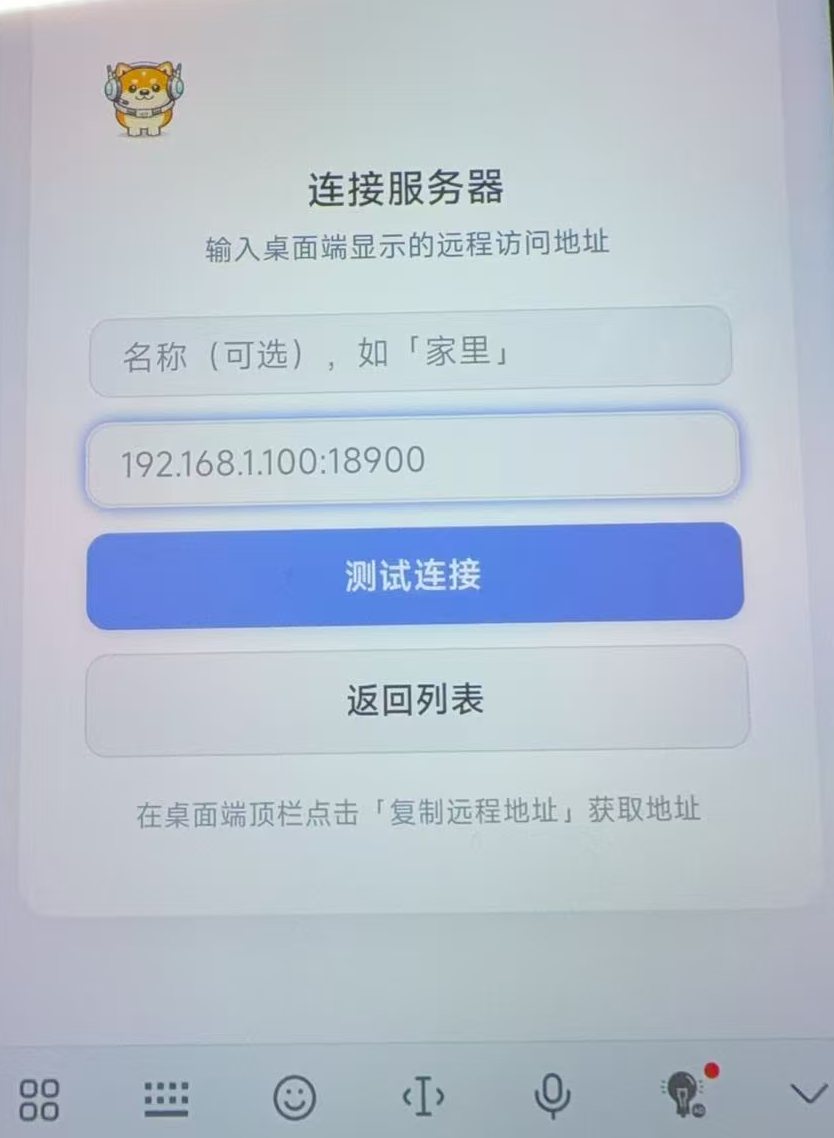Viewport: 834px width, 1138px height.
Task: Go back with 返回列表 button
Action: 416,701
